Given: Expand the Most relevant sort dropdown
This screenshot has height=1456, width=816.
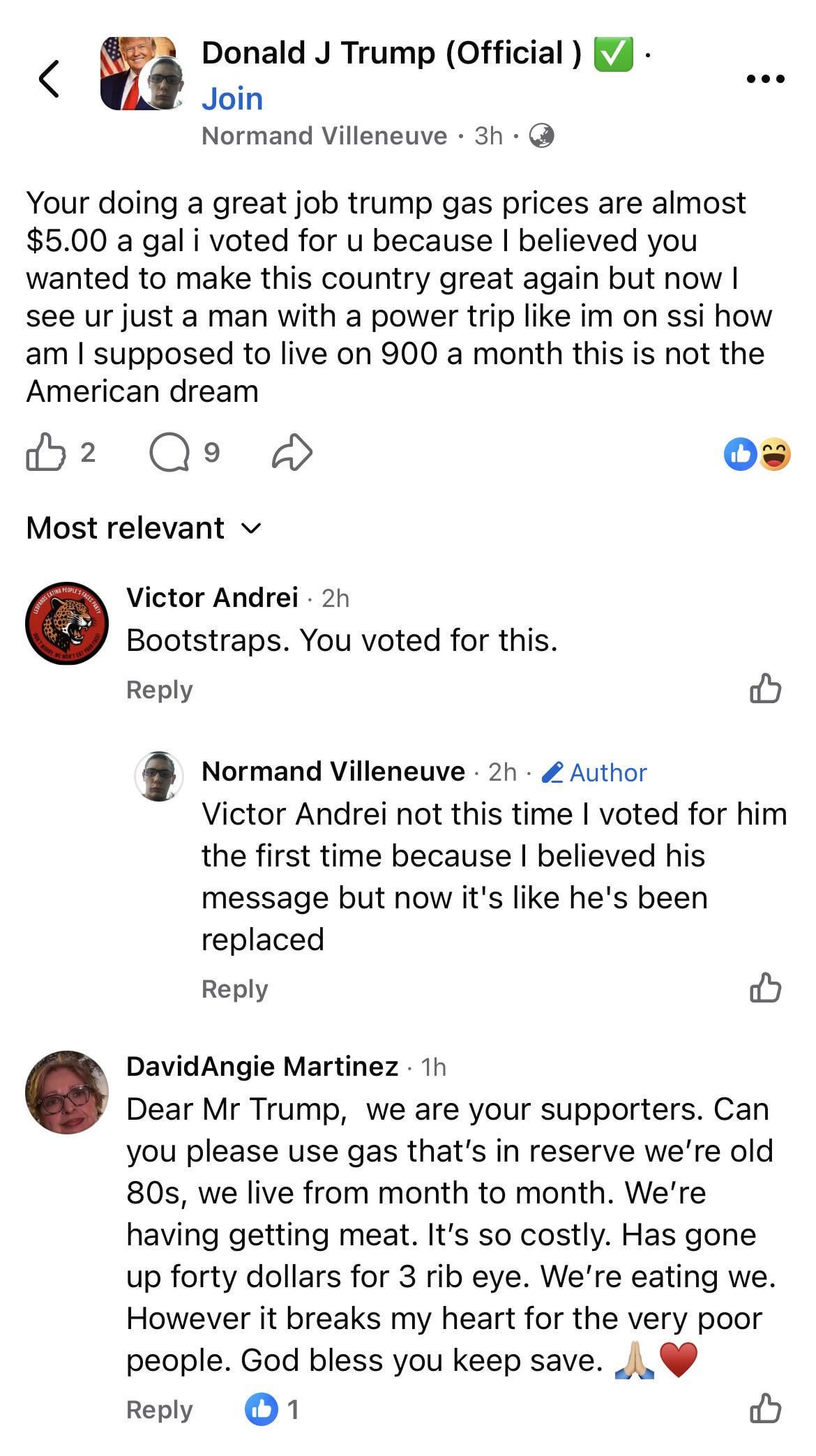Looking at the screenshot, I should click(x=144, y=527).
